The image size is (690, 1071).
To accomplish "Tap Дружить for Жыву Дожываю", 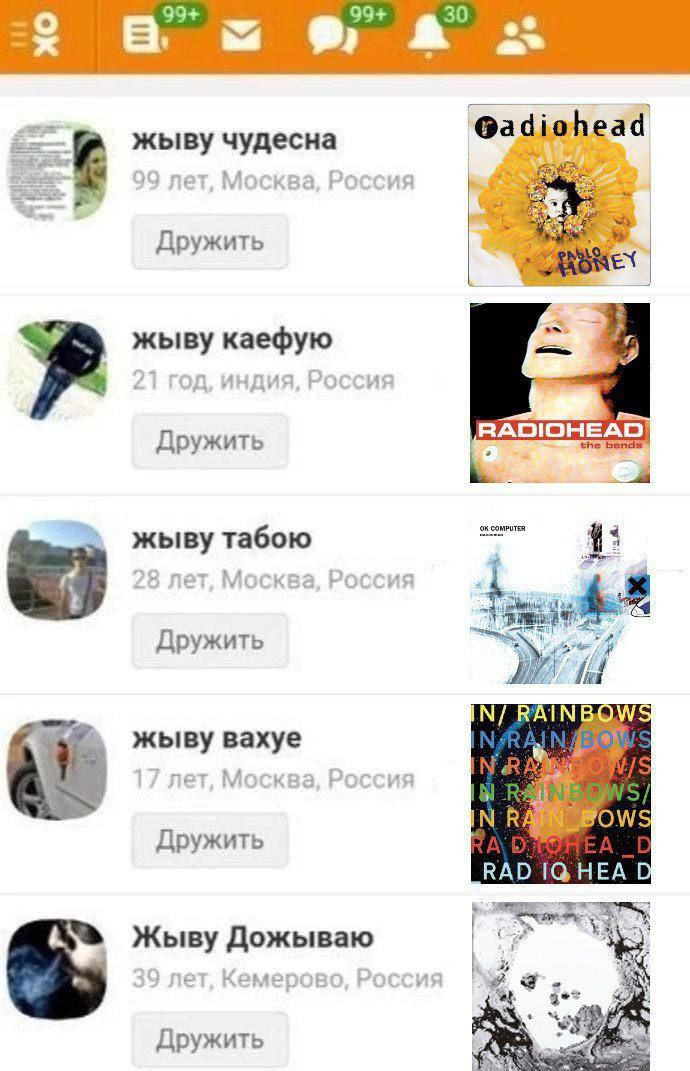I will click(x=210, y=1040).
